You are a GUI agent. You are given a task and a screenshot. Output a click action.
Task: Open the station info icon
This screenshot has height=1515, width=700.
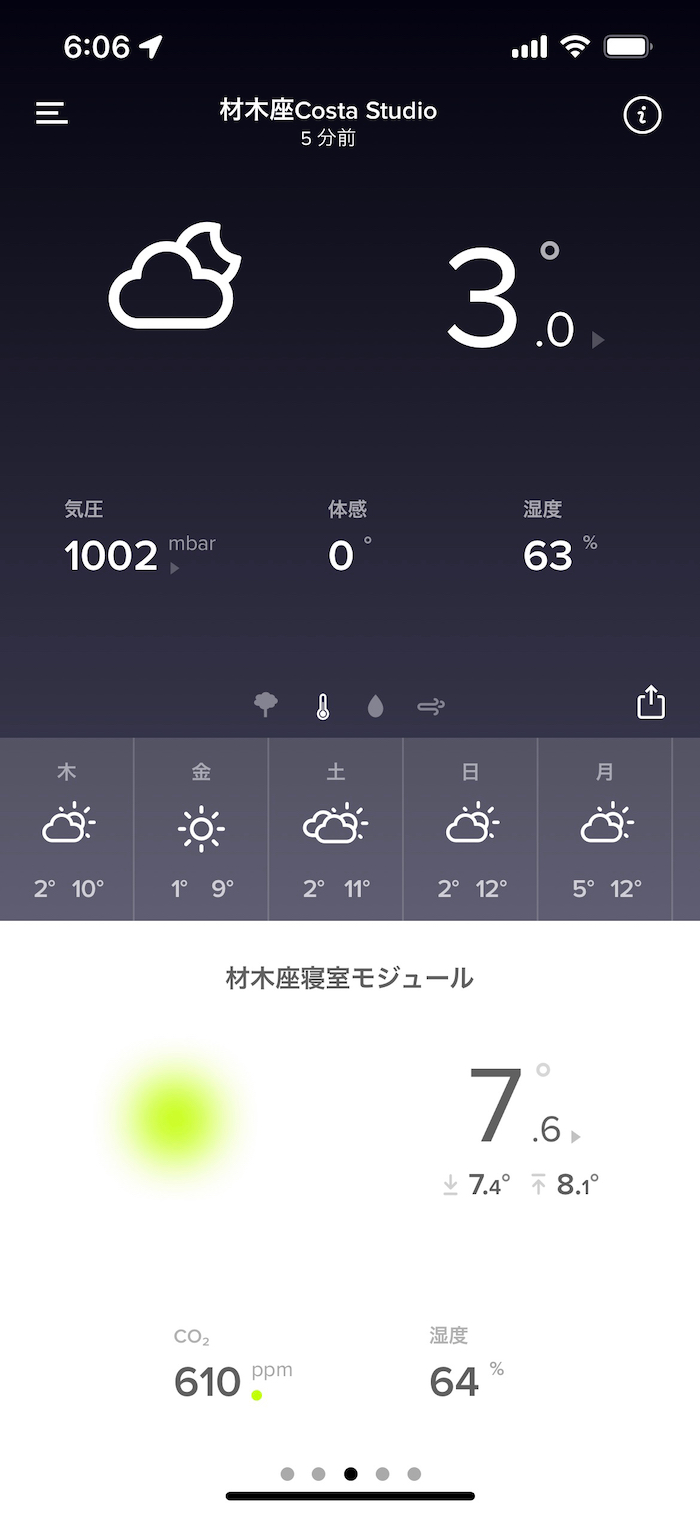642,116
